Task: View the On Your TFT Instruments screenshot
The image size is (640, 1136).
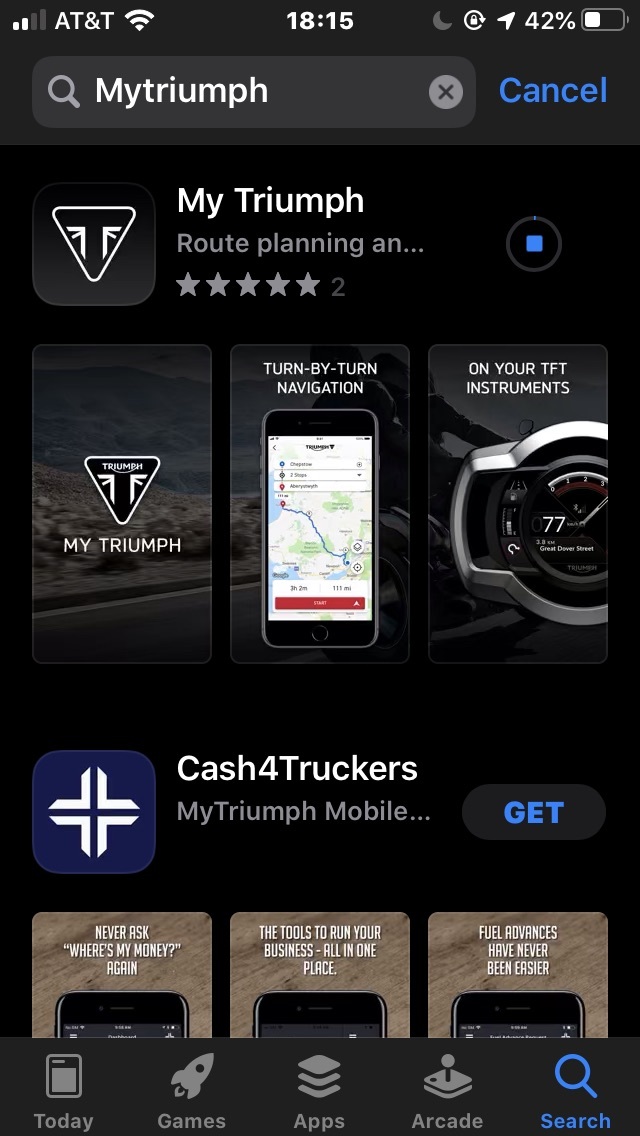Action: [x=517, y=504]
